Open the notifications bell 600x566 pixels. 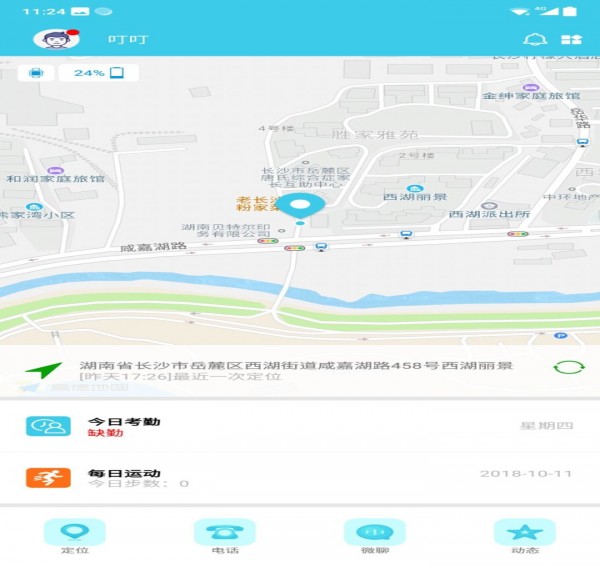(536, 40)
